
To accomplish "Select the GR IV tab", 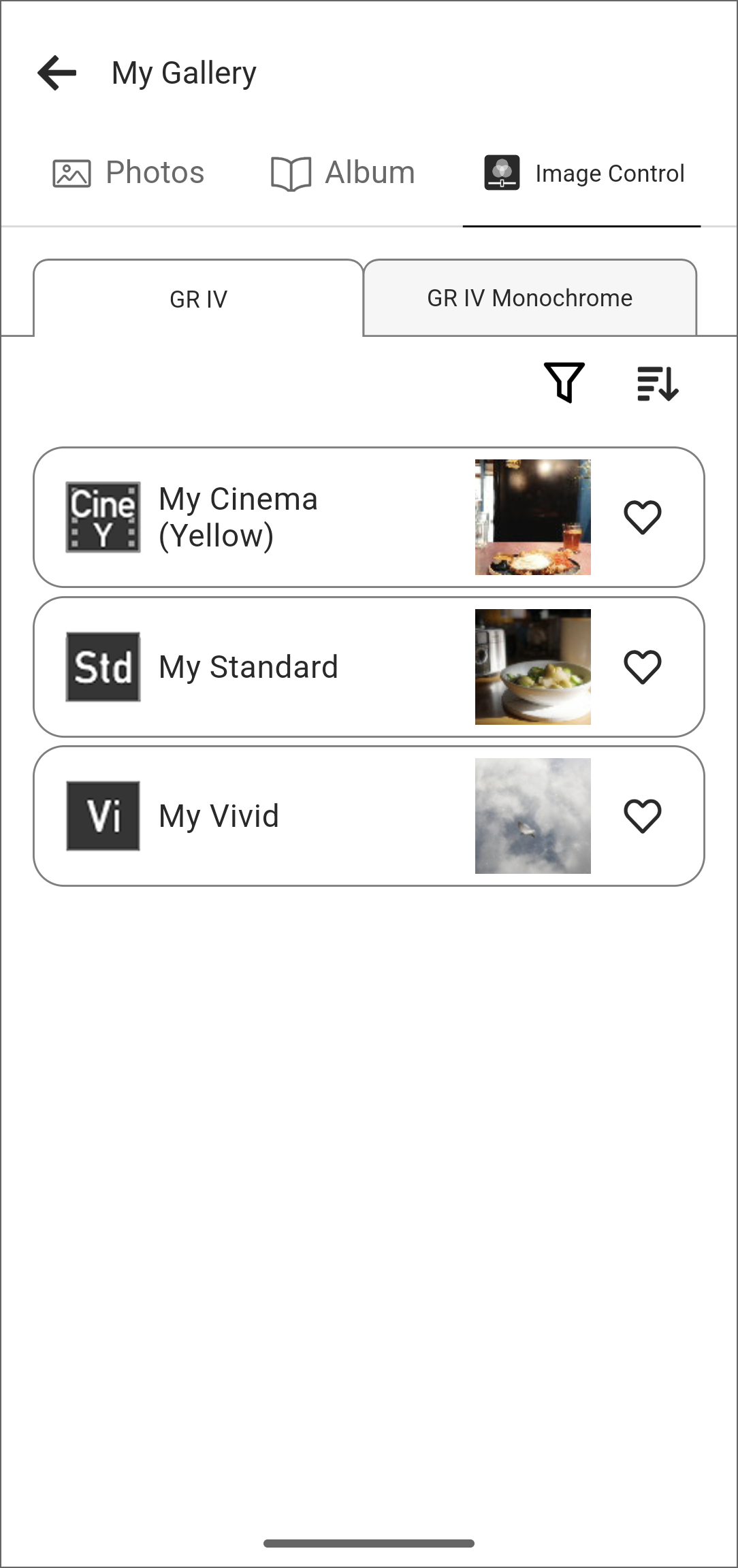I will [197, 299].
